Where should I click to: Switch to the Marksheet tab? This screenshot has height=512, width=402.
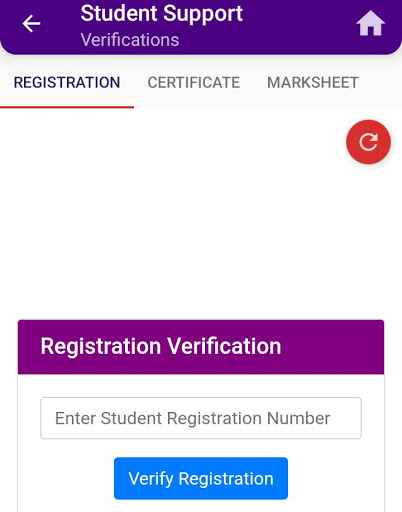pos(313,82)
